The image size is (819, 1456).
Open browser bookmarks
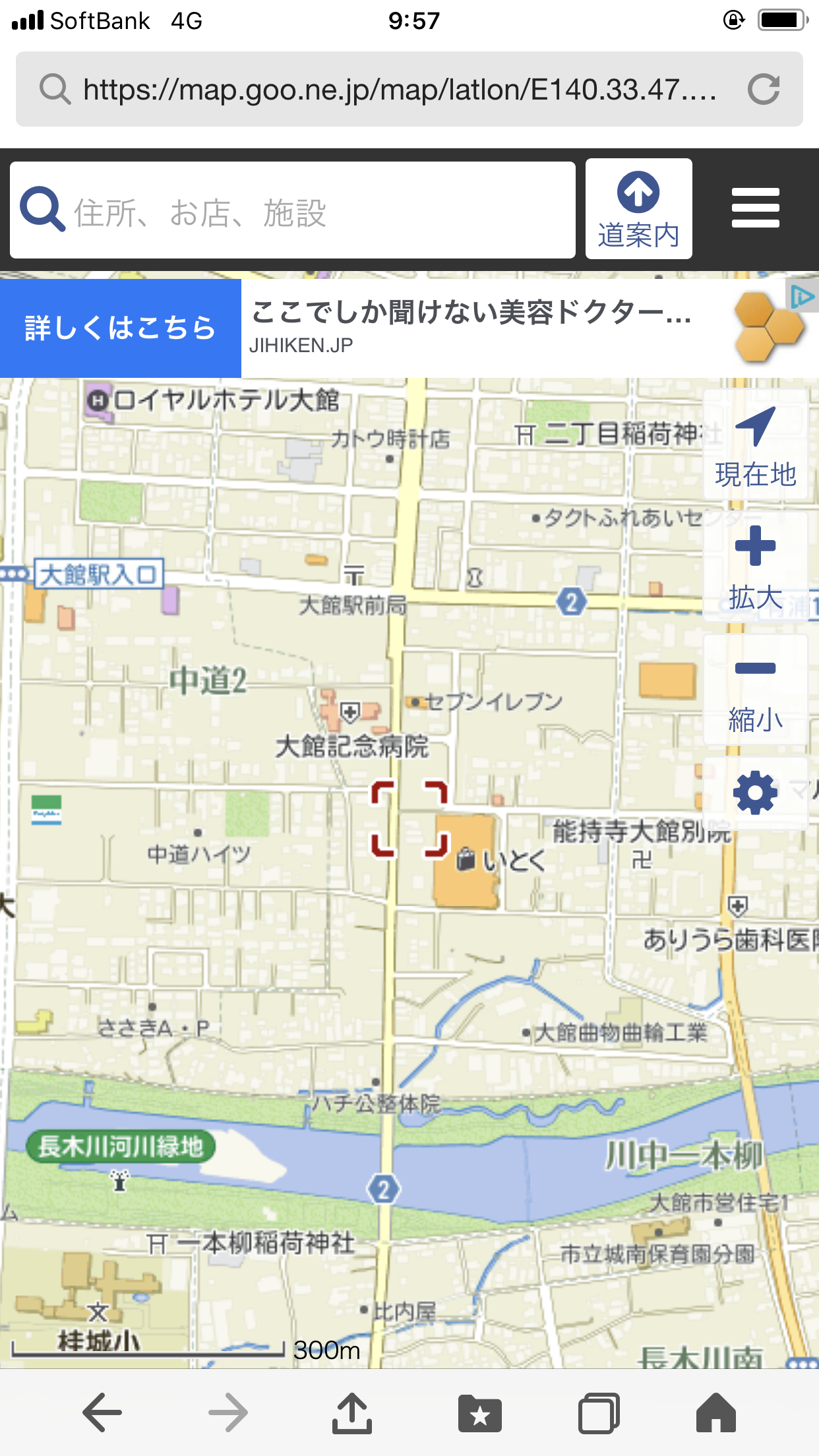click(x=479, y=1412)
